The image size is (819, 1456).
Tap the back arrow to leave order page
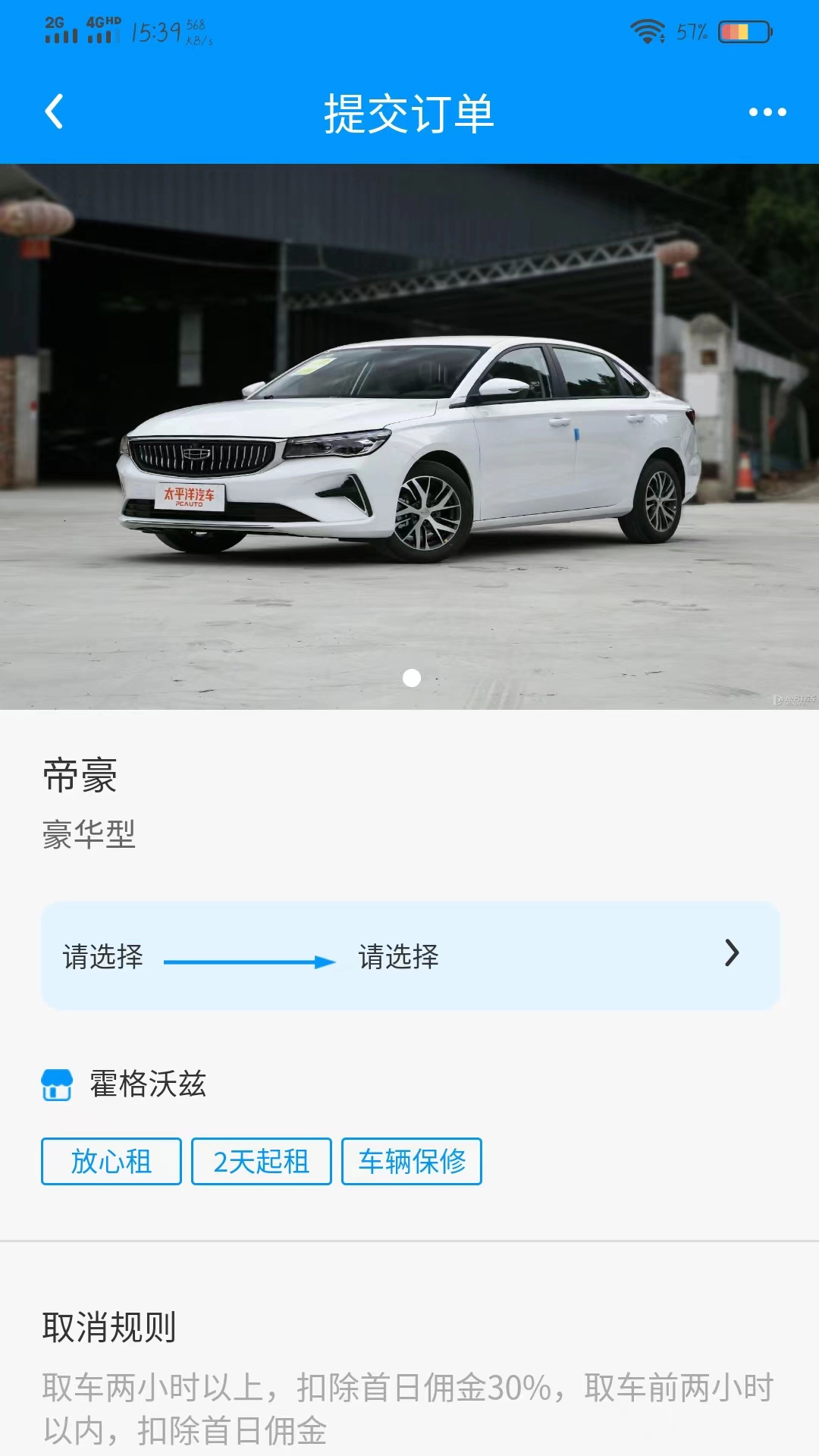(x=53, y=111)
